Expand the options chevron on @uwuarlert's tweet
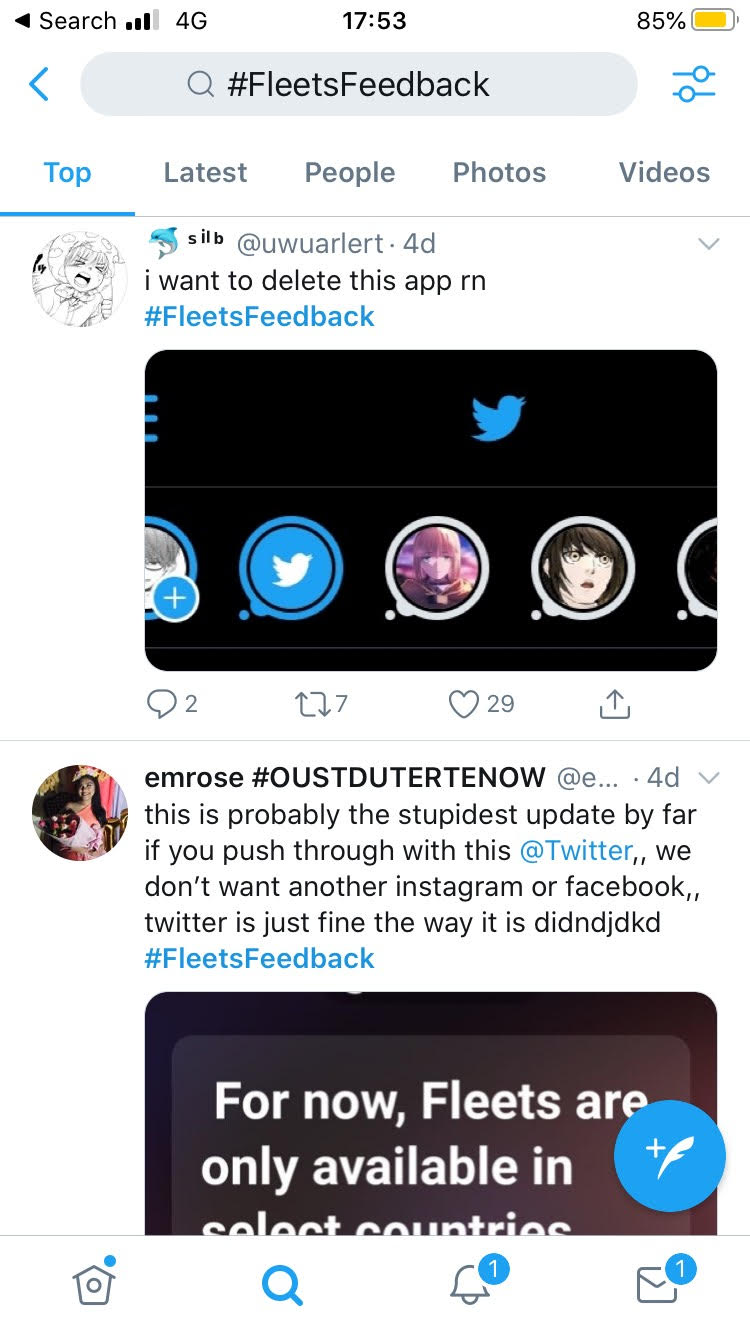 click(708, 244)
